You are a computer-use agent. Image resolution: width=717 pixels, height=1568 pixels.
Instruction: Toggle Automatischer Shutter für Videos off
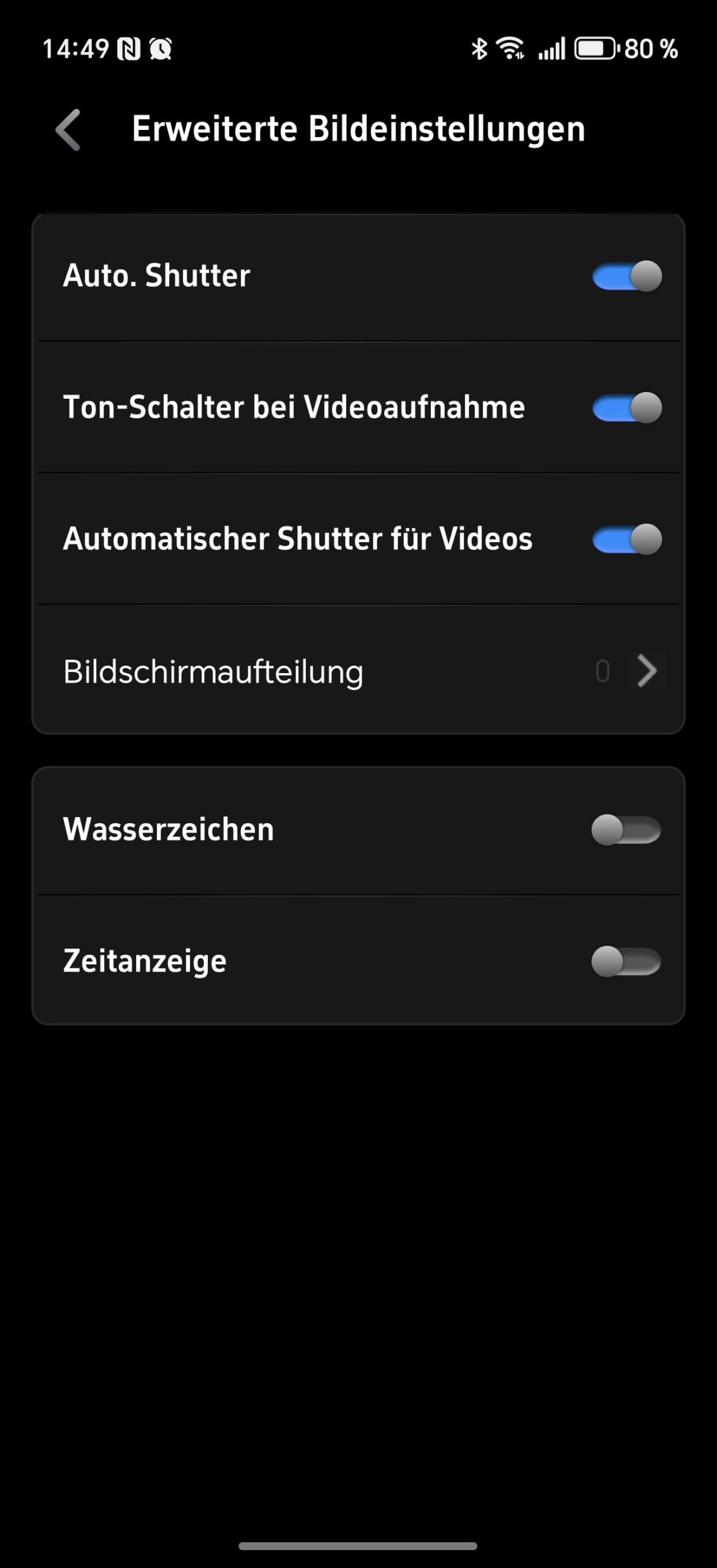pyautogui.click(x=626, y=540)
